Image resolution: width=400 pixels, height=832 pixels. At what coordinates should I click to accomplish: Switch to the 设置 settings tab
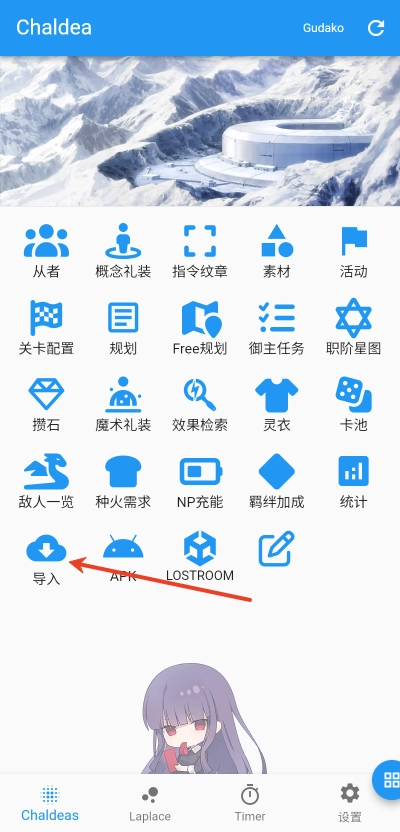[x=350, y=804]
